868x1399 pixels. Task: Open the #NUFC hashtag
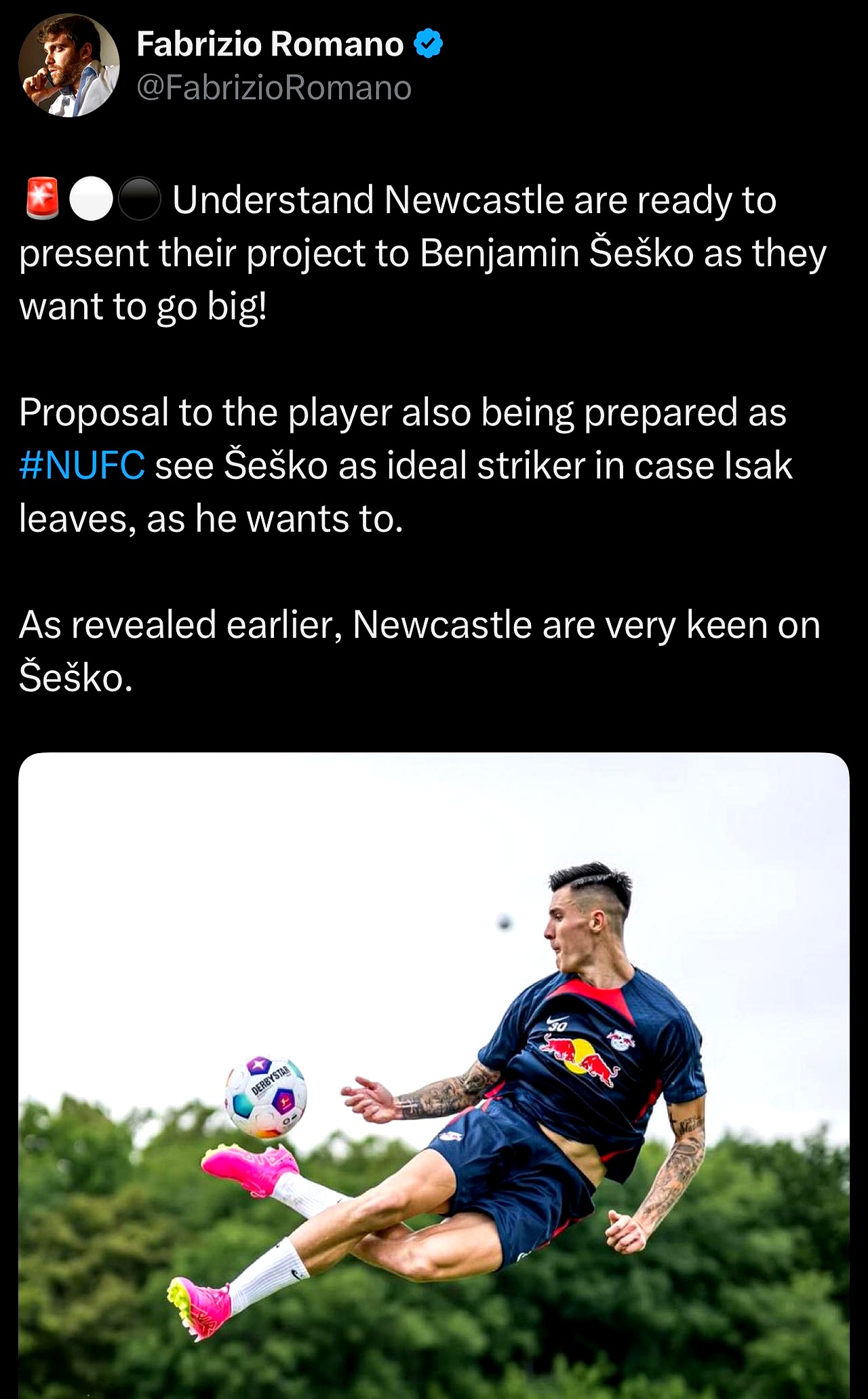click(x=82, y=466)
